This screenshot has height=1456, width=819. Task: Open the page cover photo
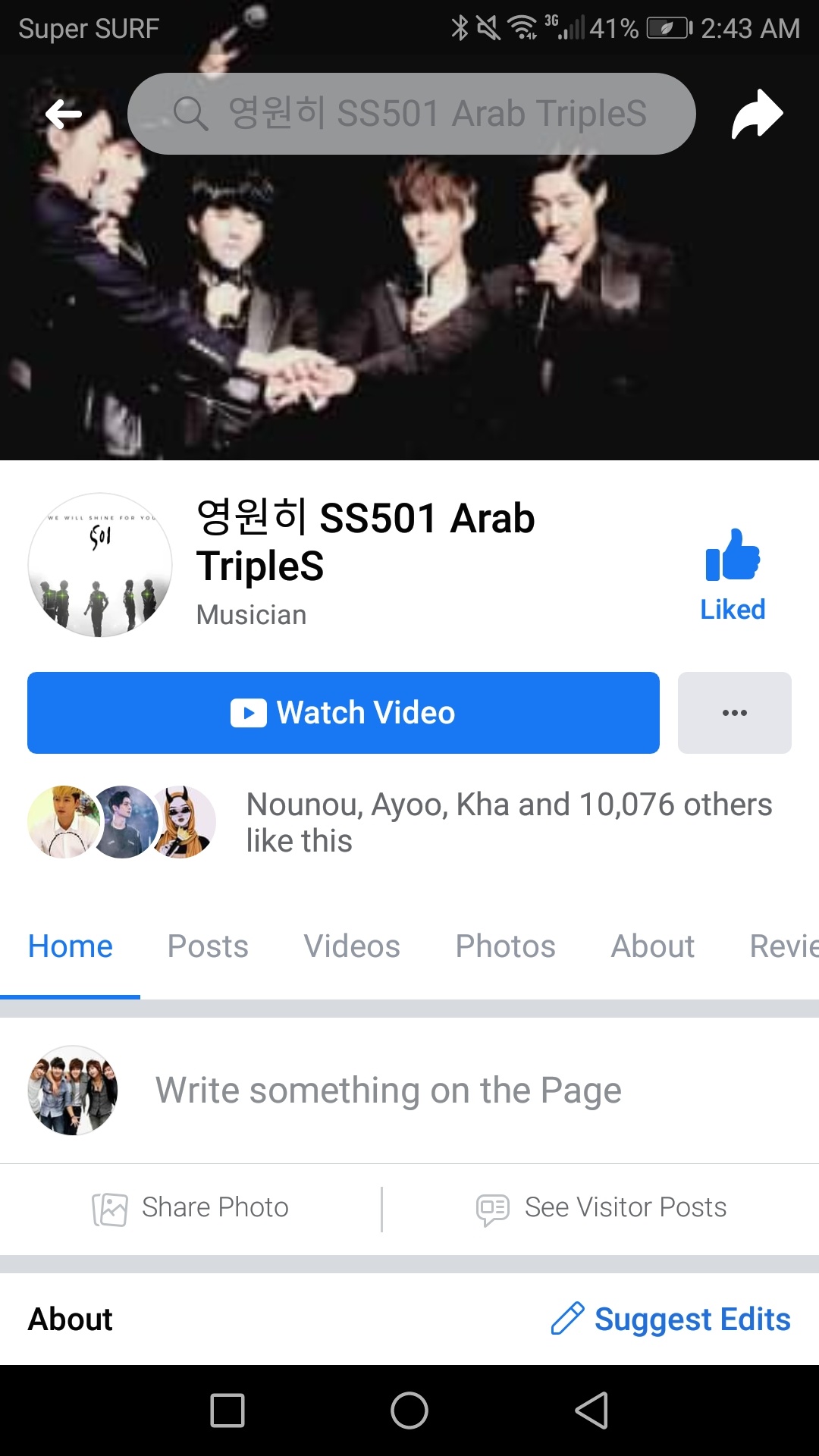pyautogui.click(x=409, y=303)
